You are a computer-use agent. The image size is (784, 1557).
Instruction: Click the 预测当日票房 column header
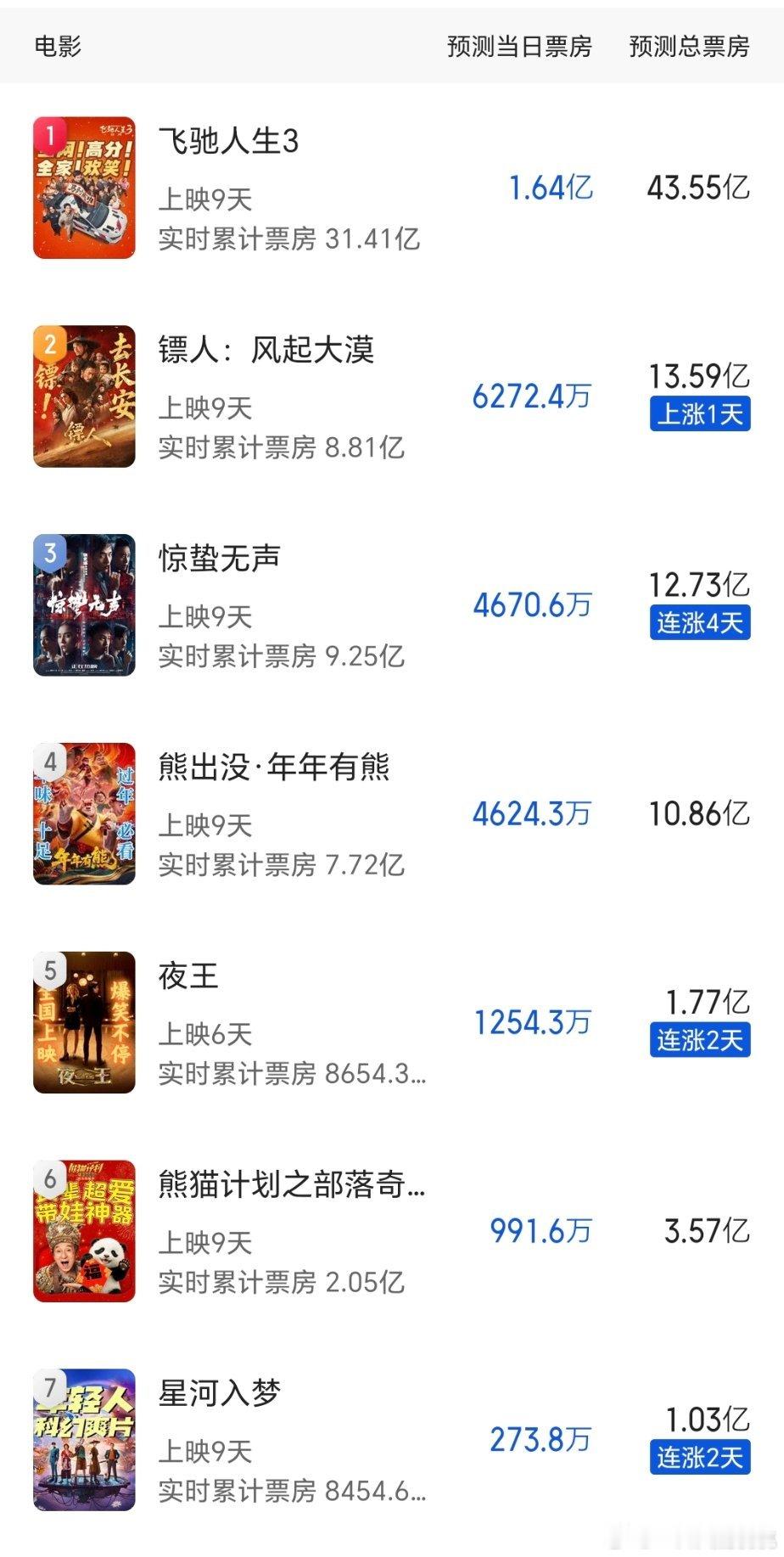coord(522,48)
